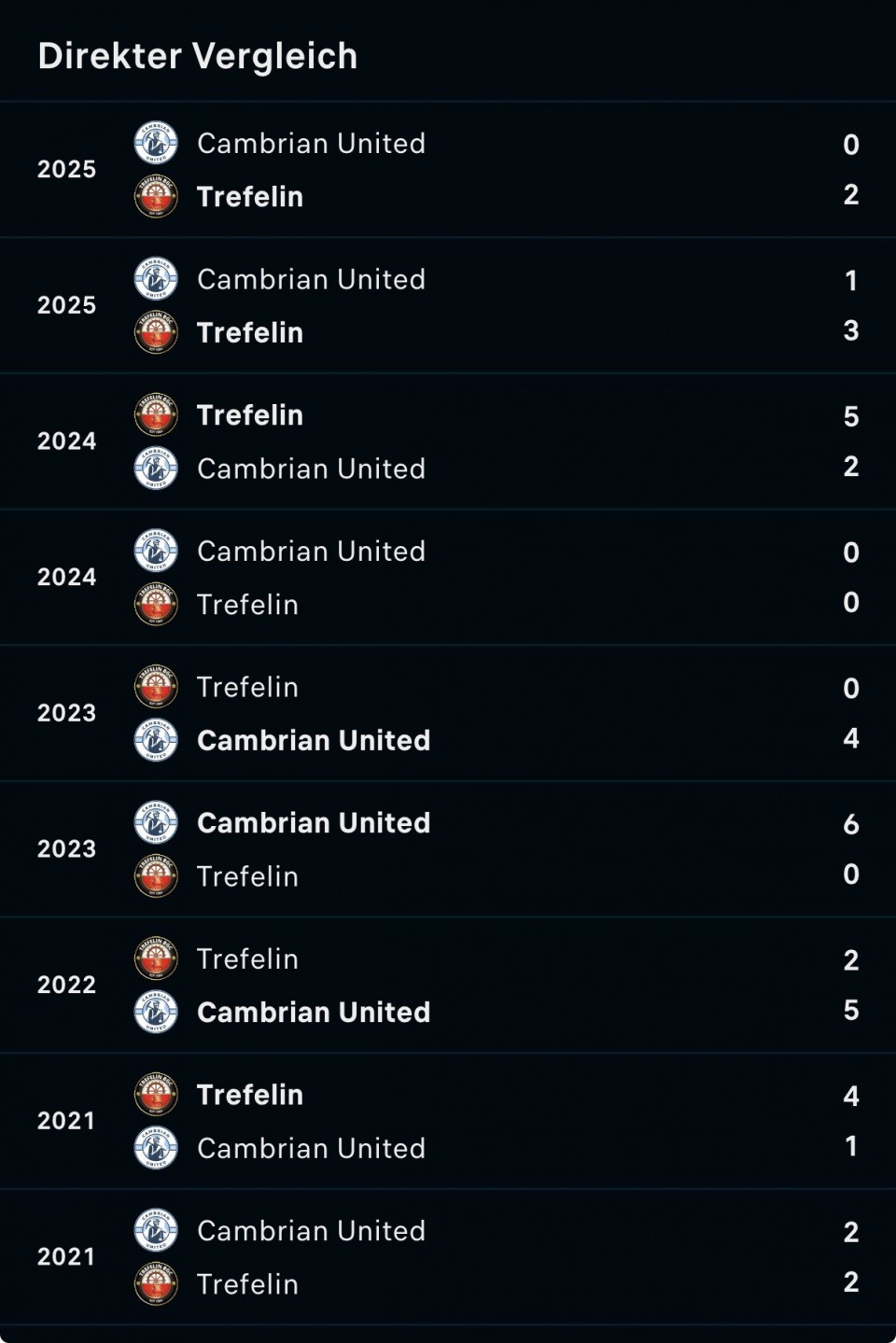
Task: View the 2024 match Trefelin 5–2 Cambrian United
Action: 448,441
